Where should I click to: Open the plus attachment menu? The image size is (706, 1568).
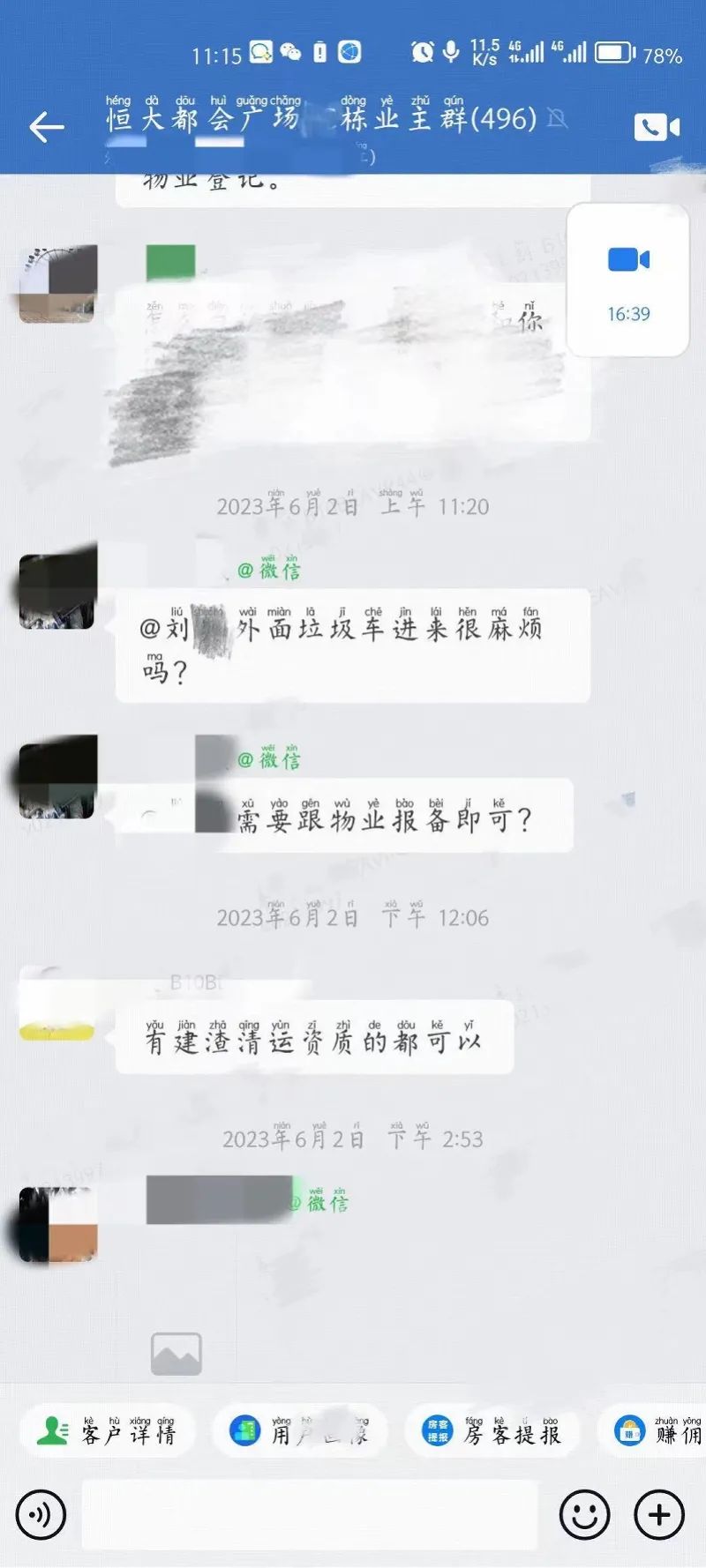[x=659, y=1515]
